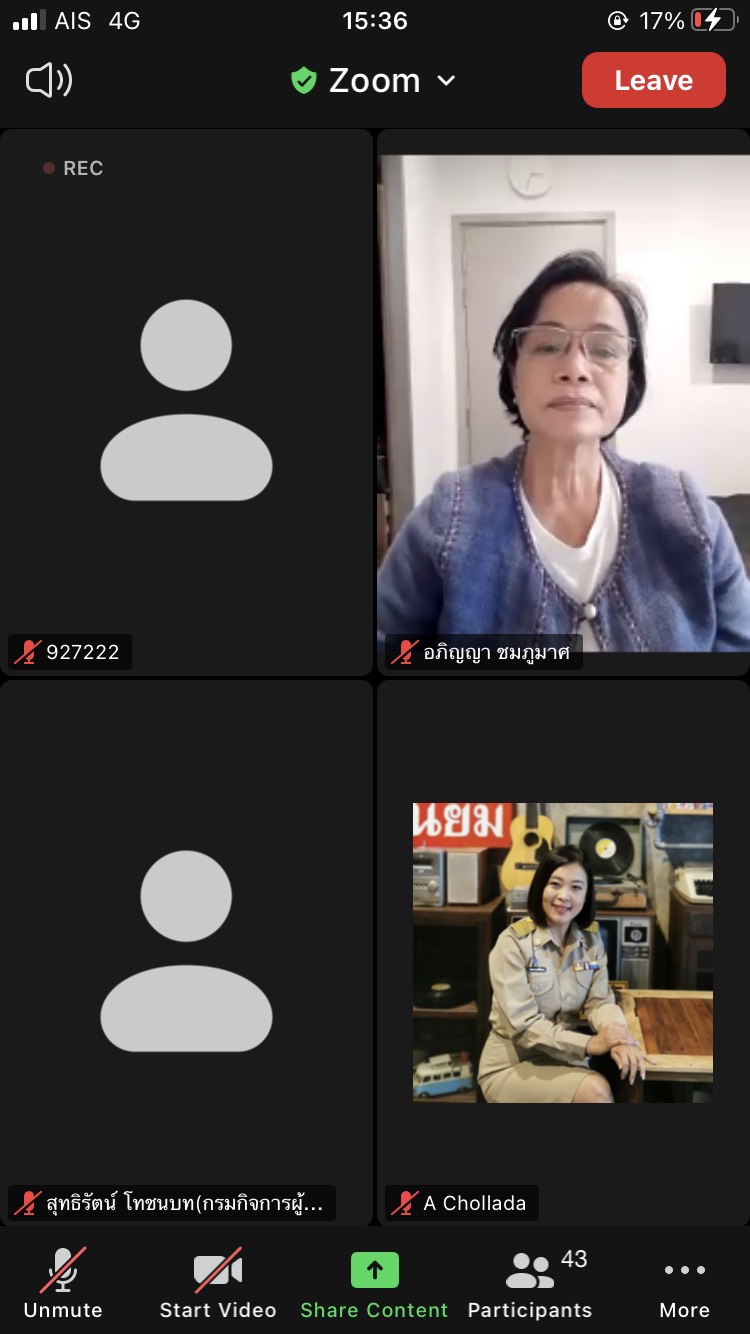Select the A Chollada participant tile
750x1334 pixels.
coord(563,953)
